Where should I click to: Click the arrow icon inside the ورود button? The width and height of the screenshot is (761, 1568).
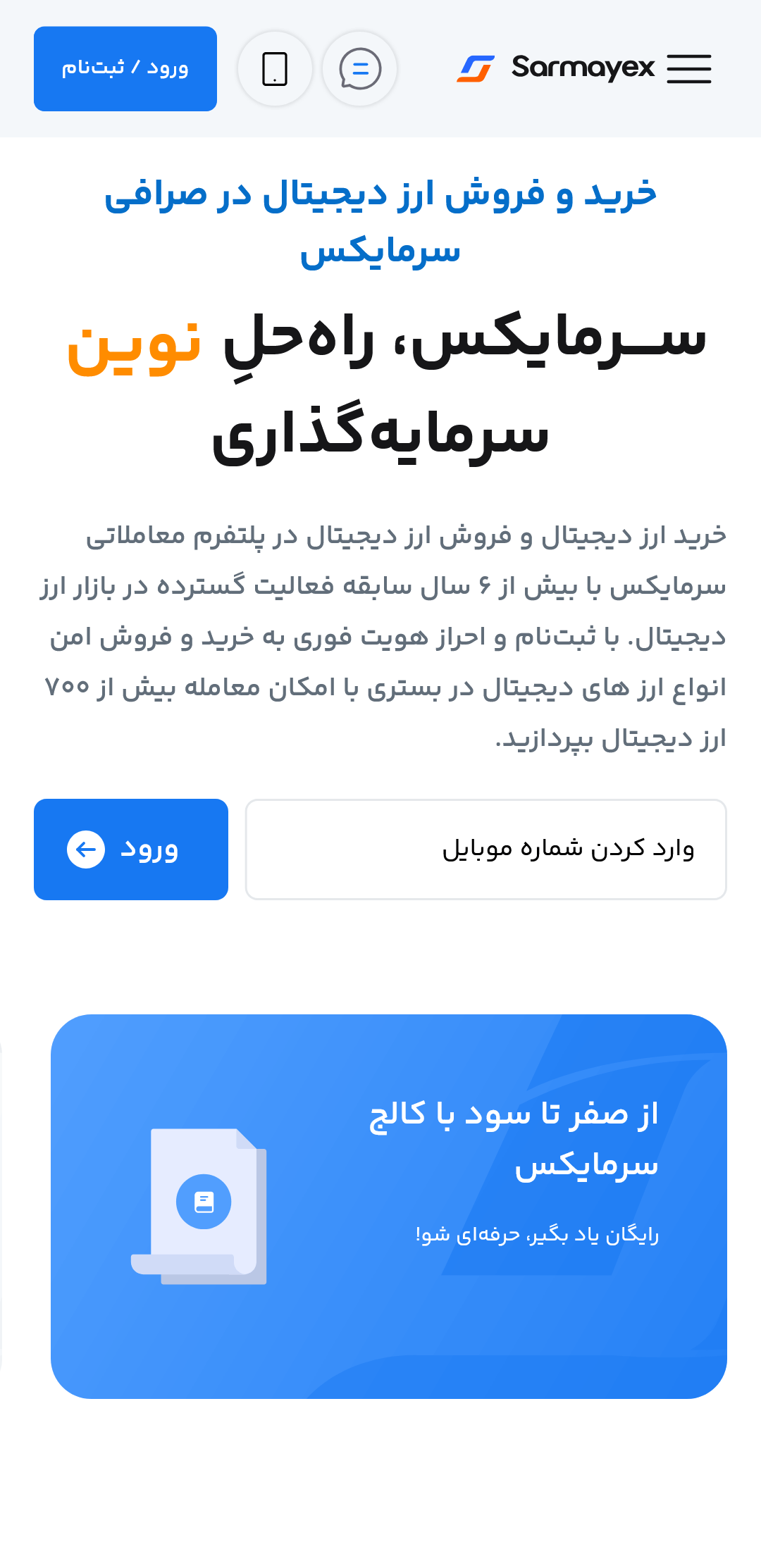tap(85, 850)
